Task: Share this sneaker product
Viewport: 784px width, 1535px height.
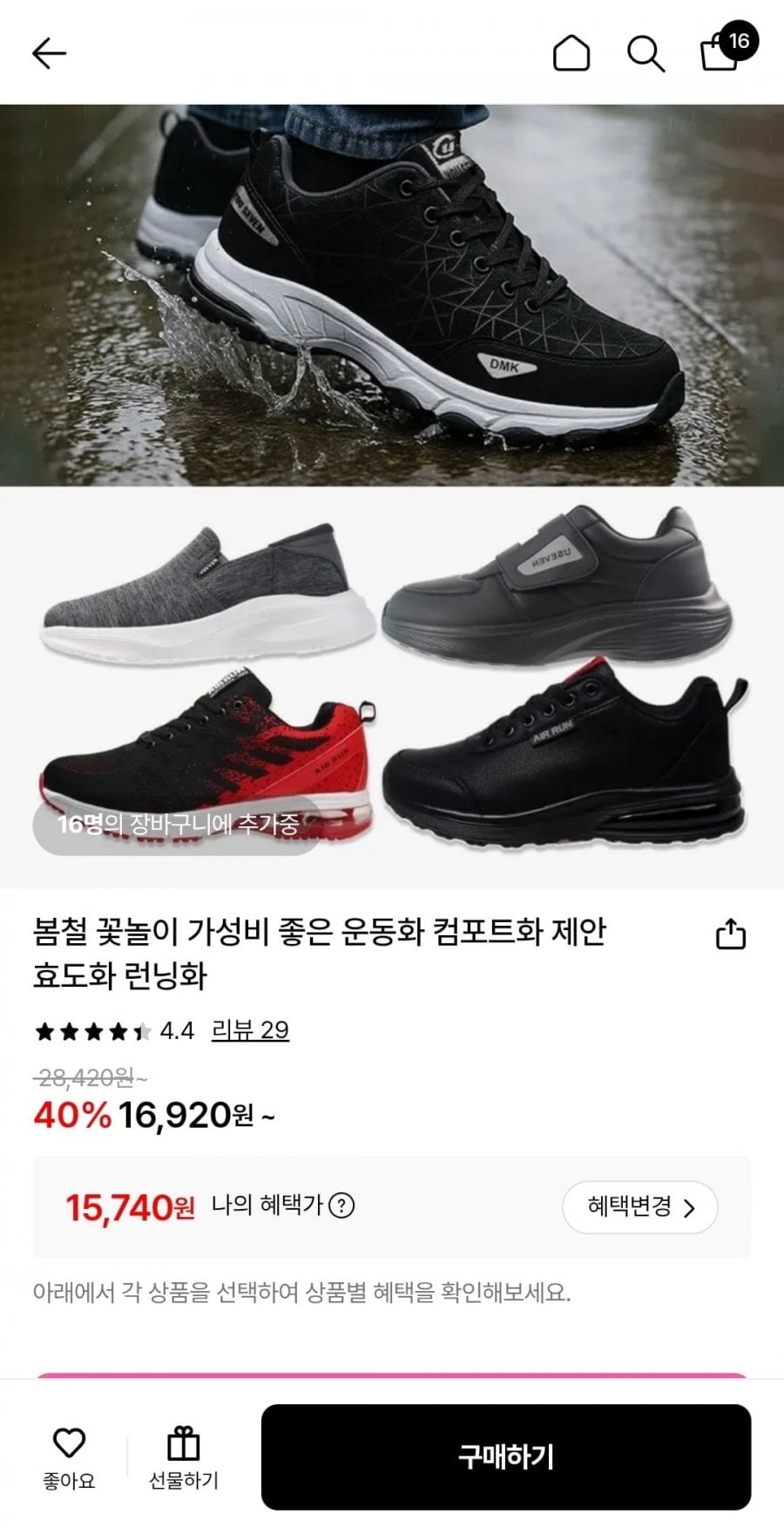Action: tap(730, 934)
